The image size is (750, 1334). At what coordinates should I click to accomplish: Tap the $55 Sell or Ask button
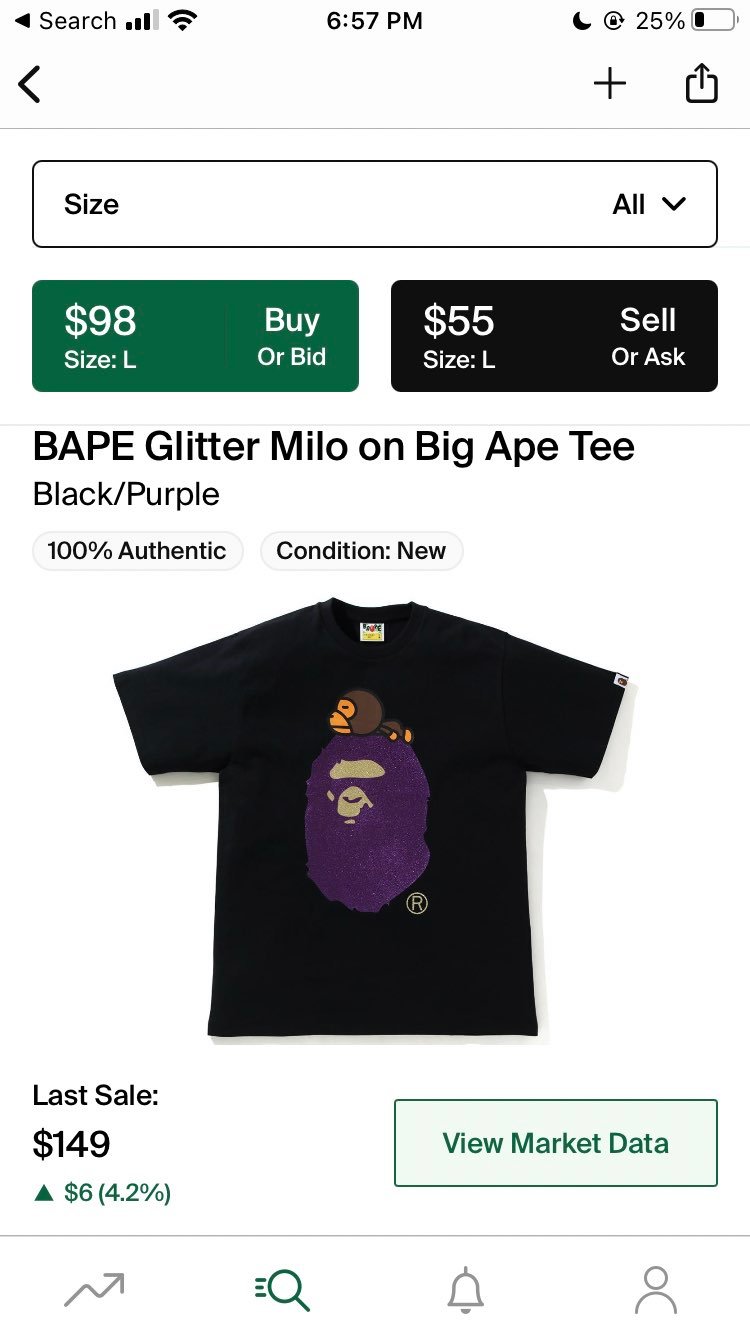tap(554, 336)
